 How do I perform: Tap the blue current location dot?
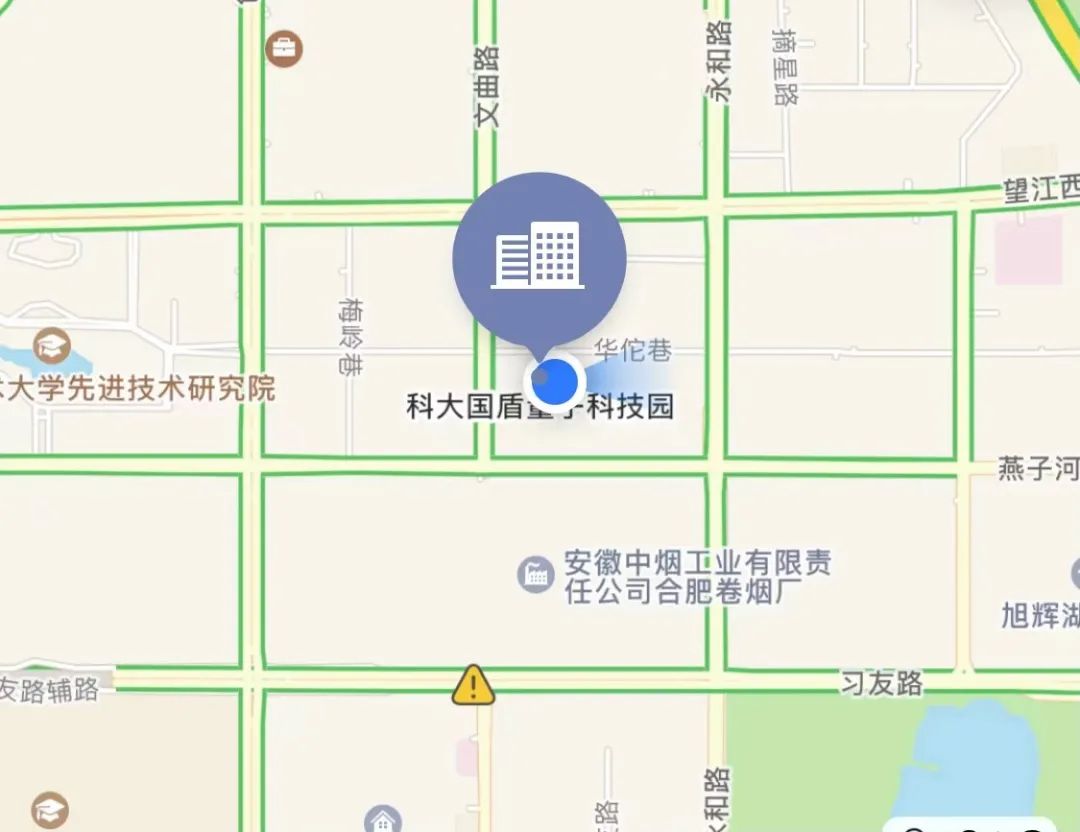[x=555, y=381]
